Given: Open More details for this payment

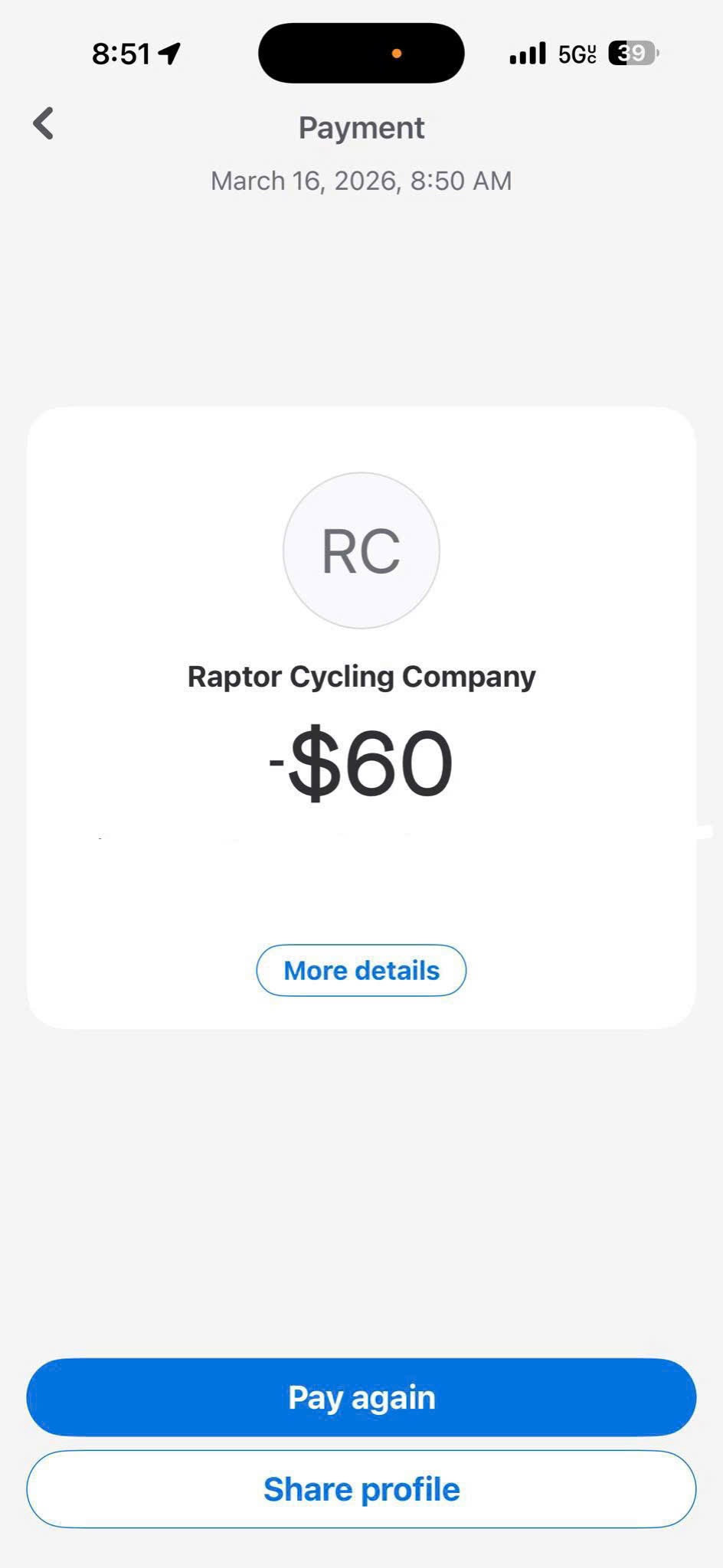Looking at the screenshot, I should coord(361,970).
